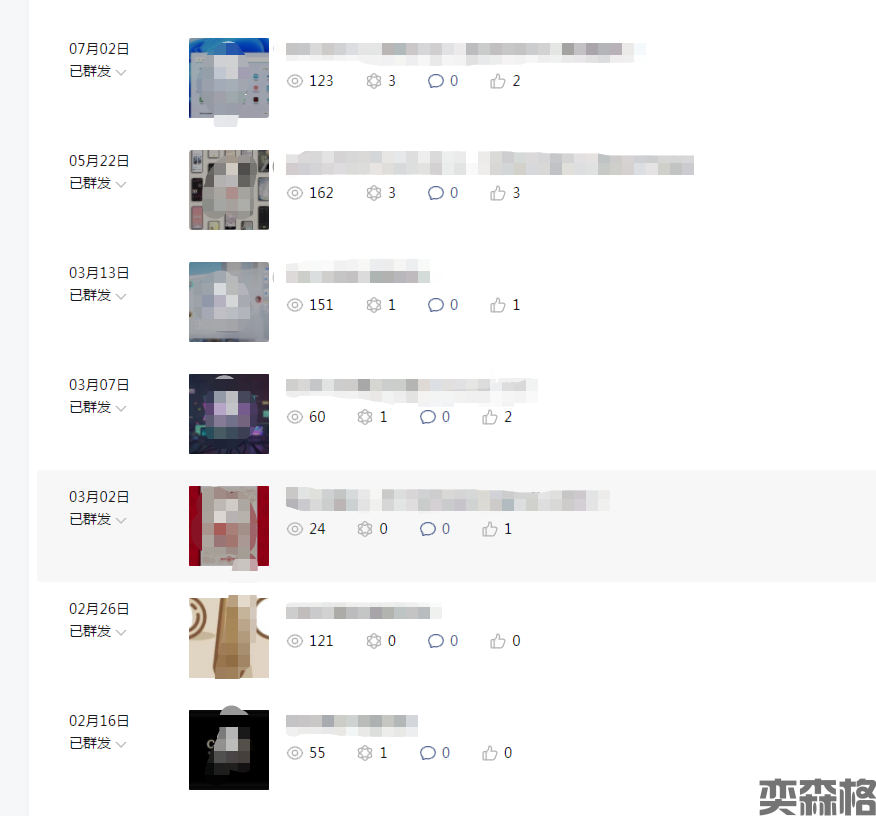Open the 07月02日 article thumbnail
876x816 pixels.
[229, 78]
